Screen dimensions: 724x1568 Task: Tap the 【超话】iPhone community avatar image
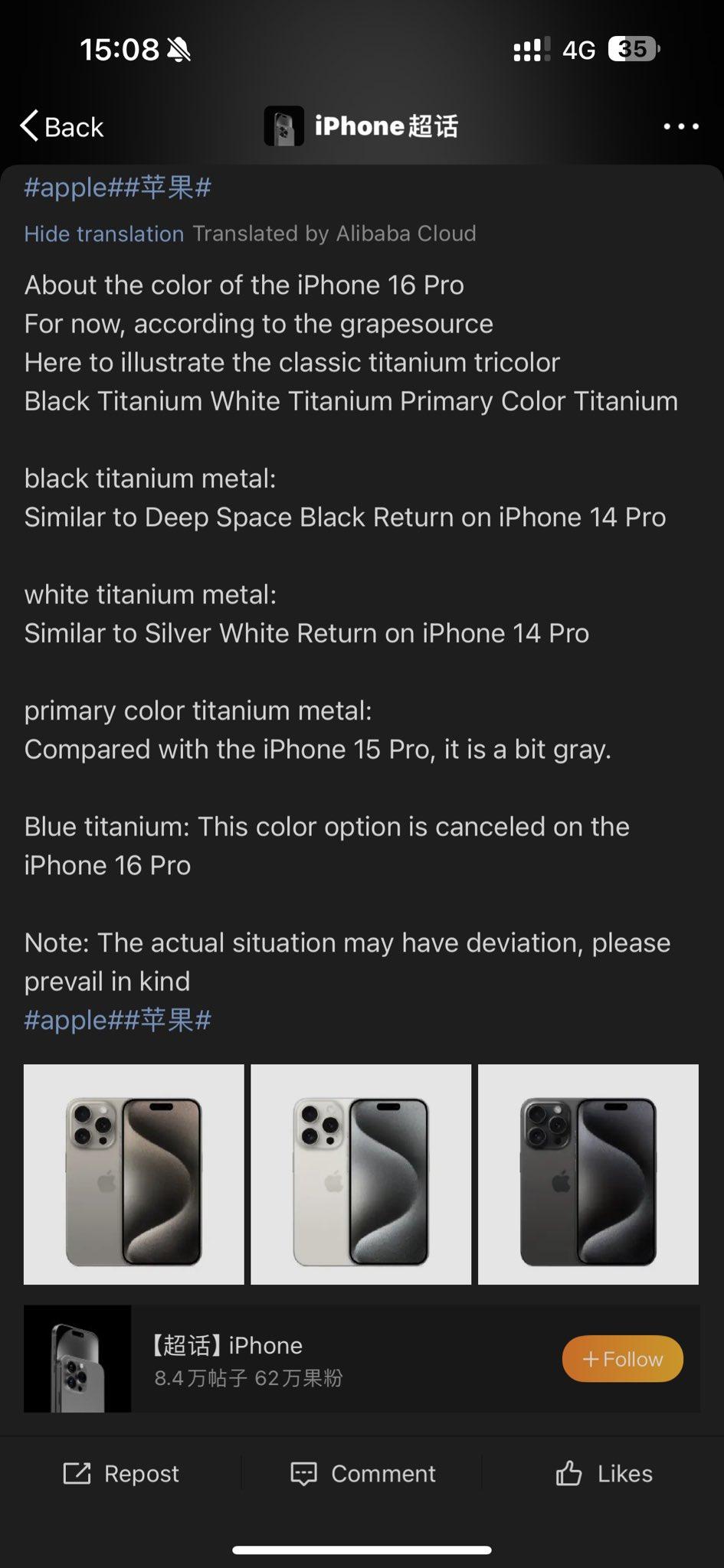(x=77, y=1359)
